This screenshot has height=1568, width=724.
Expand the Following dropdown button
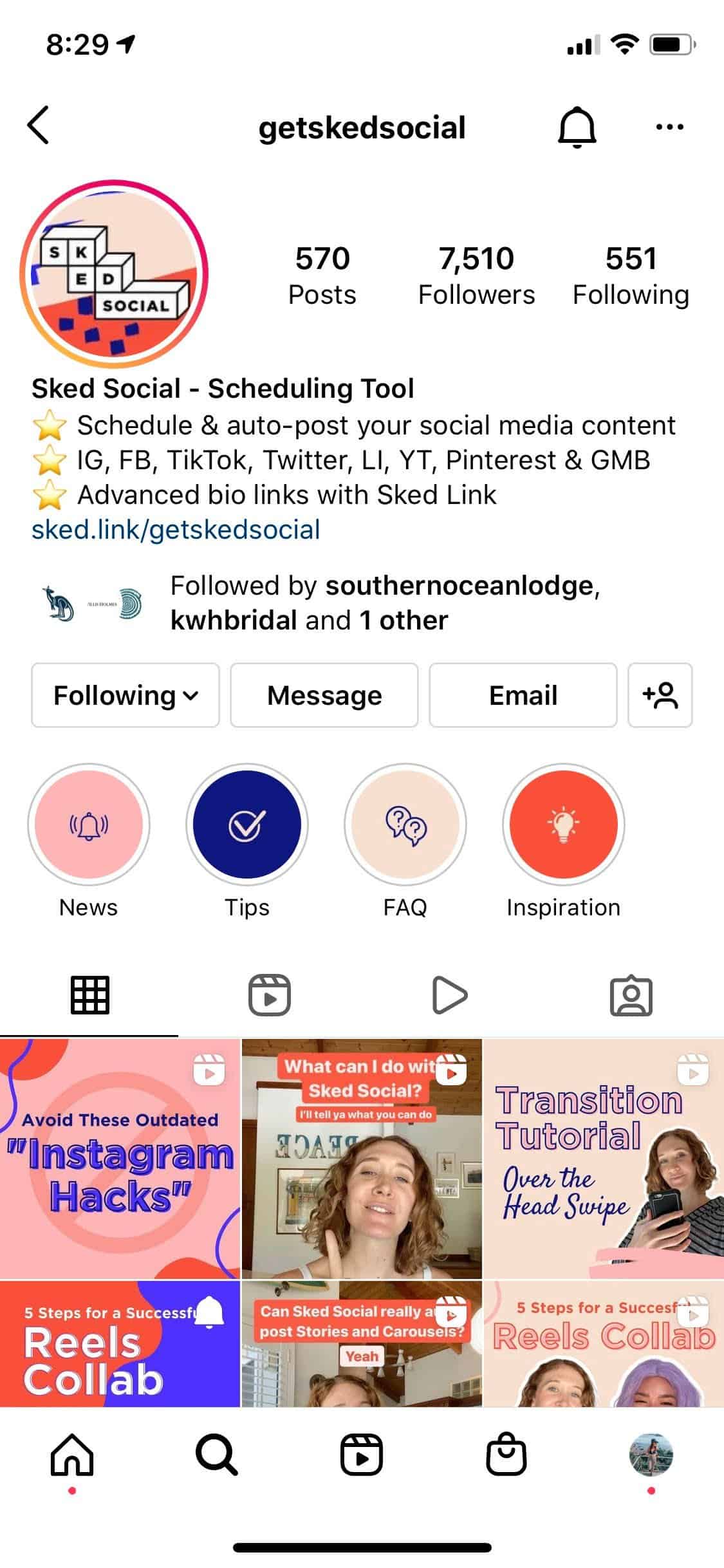pyautogui.click(x=125, y=695)
